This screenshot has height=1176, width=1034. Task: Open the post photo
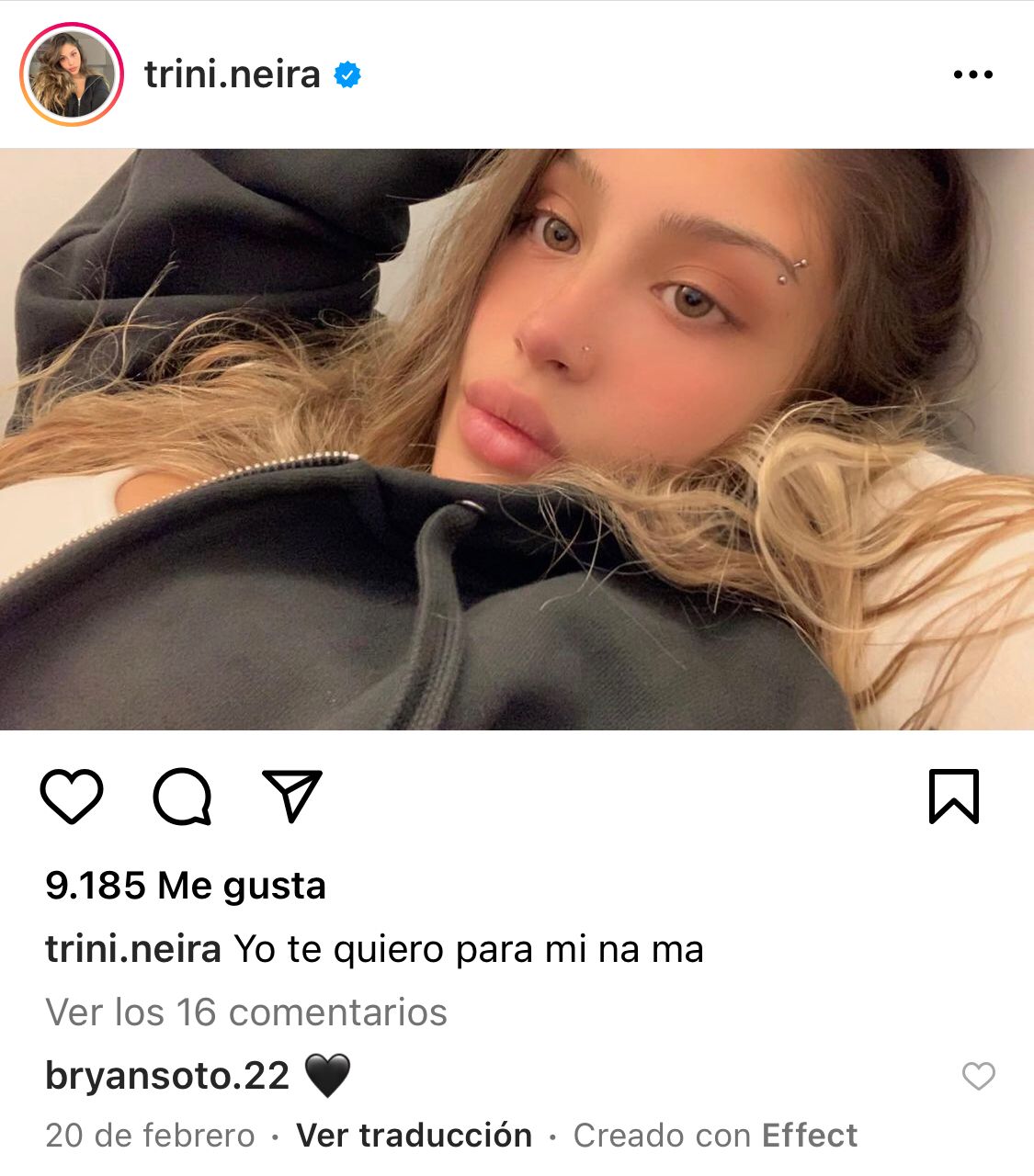click(x=517, y=439)
